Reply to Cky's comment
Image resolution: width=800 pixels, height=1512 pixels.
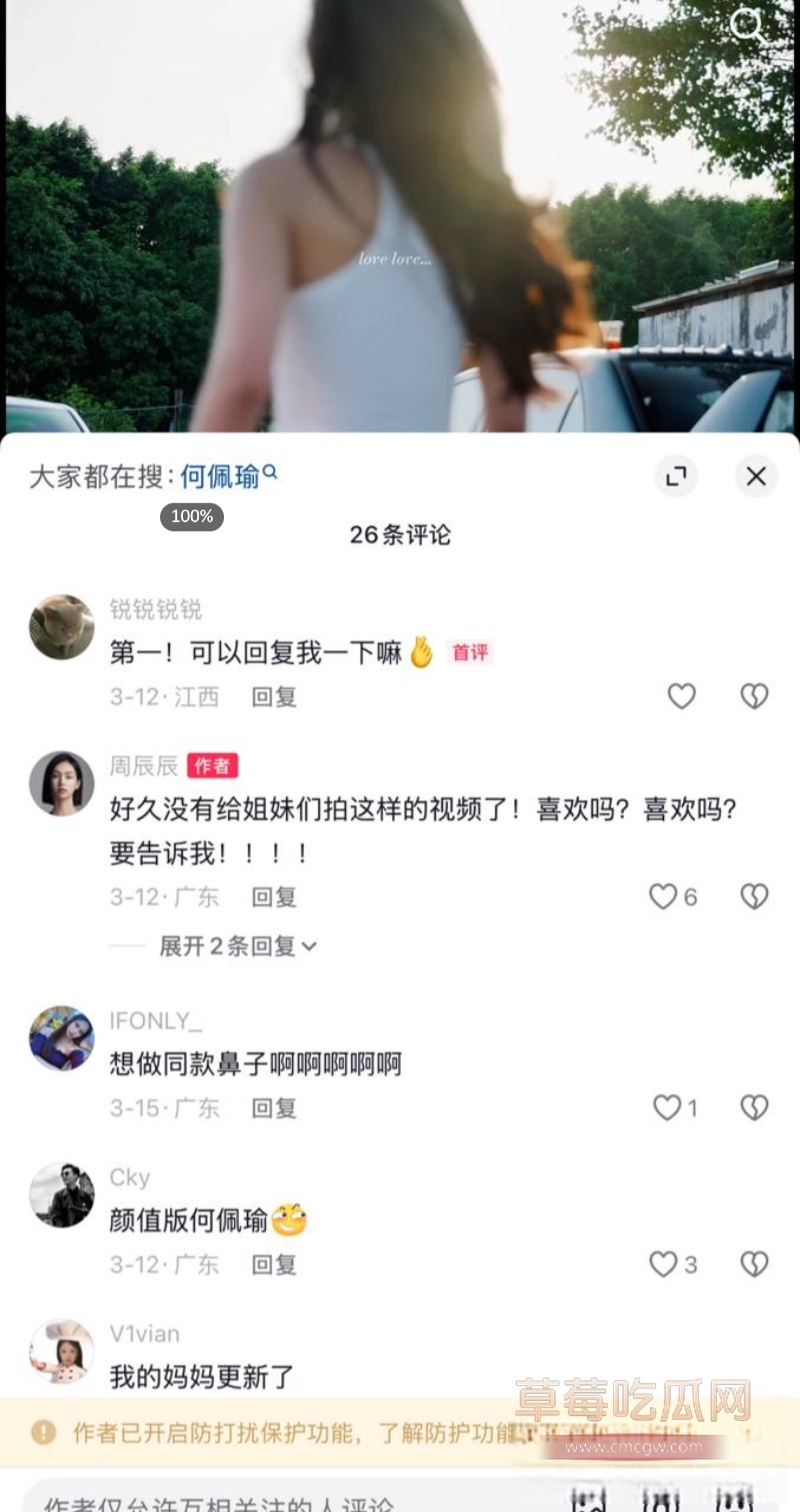point(273,1264)
